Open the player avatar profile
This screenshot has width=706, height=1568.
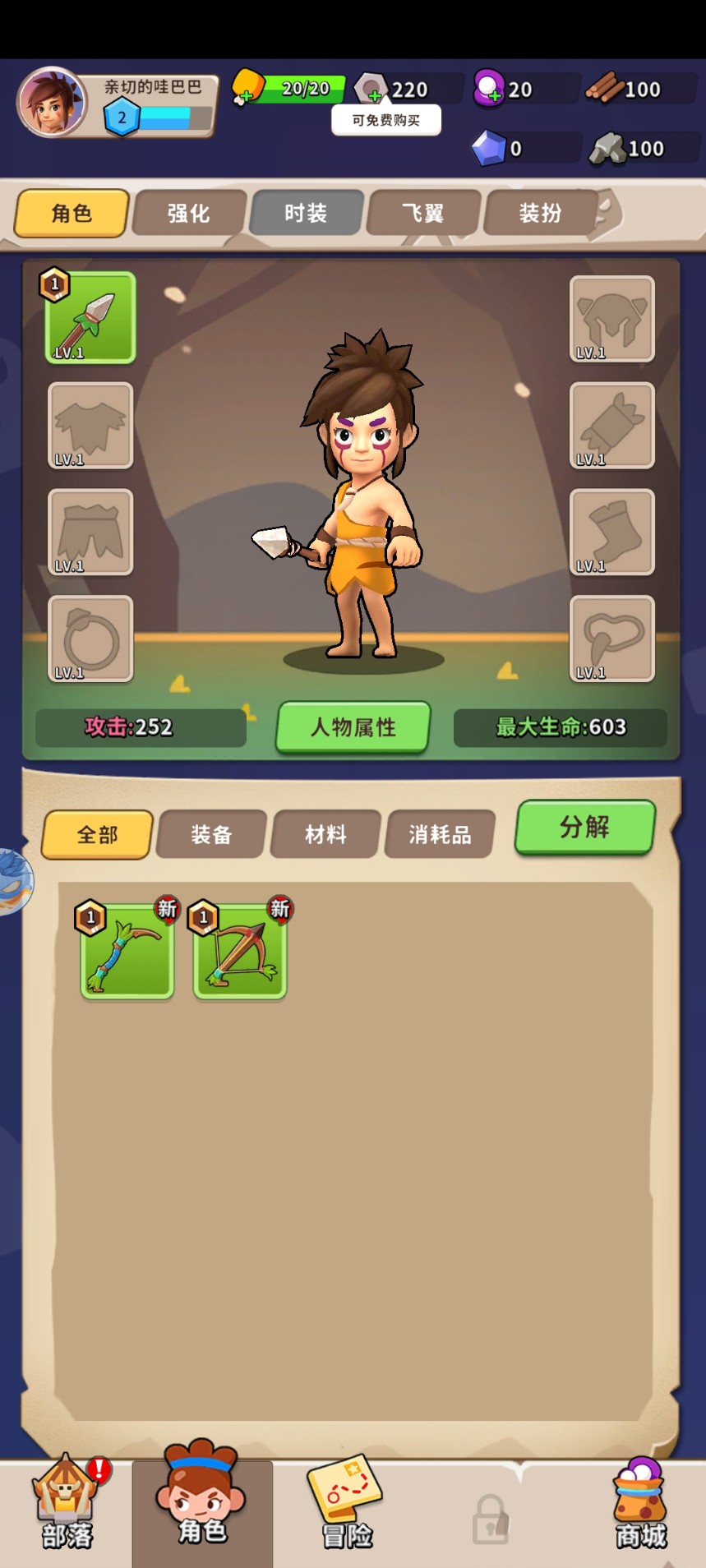tap(52, 104)
